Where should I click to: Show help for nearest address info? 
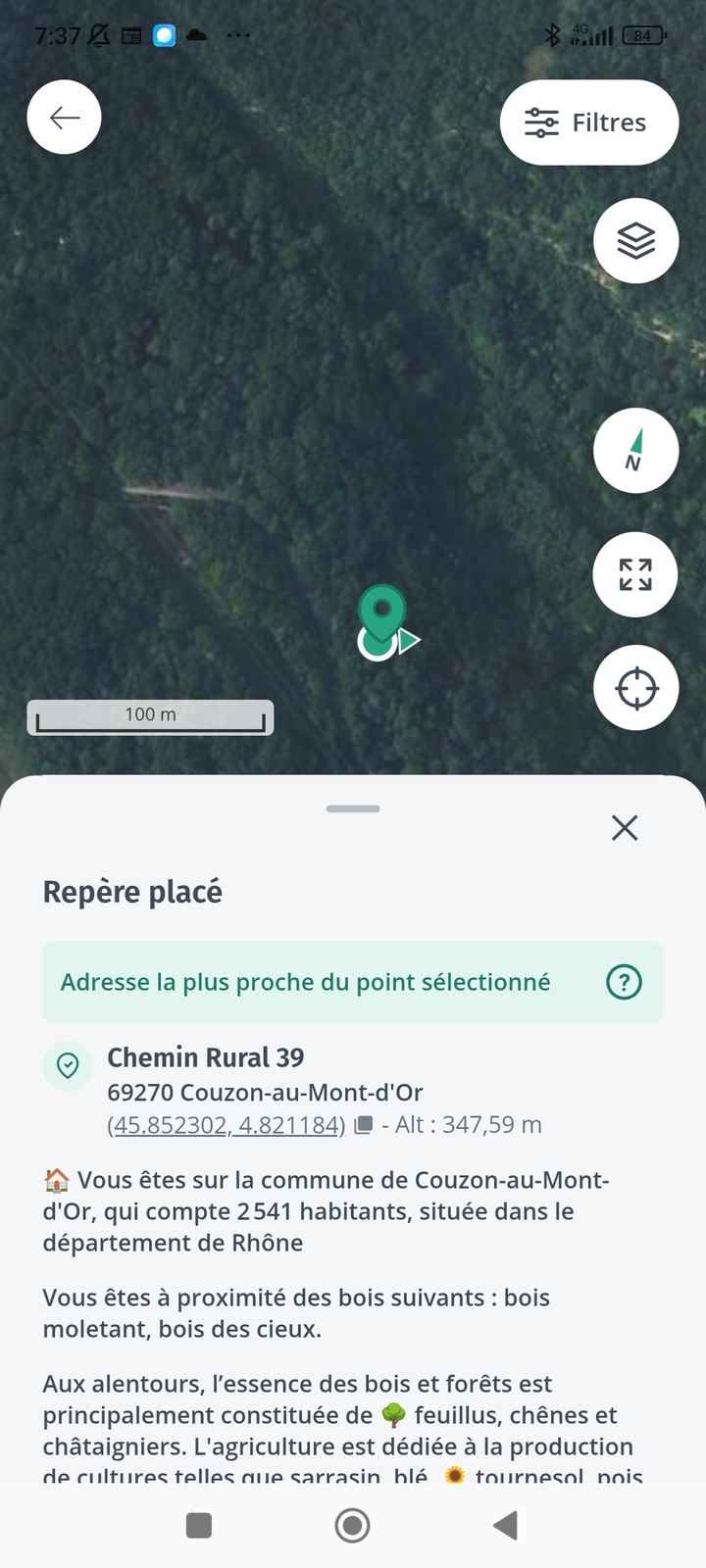click(x=624, y=982)
